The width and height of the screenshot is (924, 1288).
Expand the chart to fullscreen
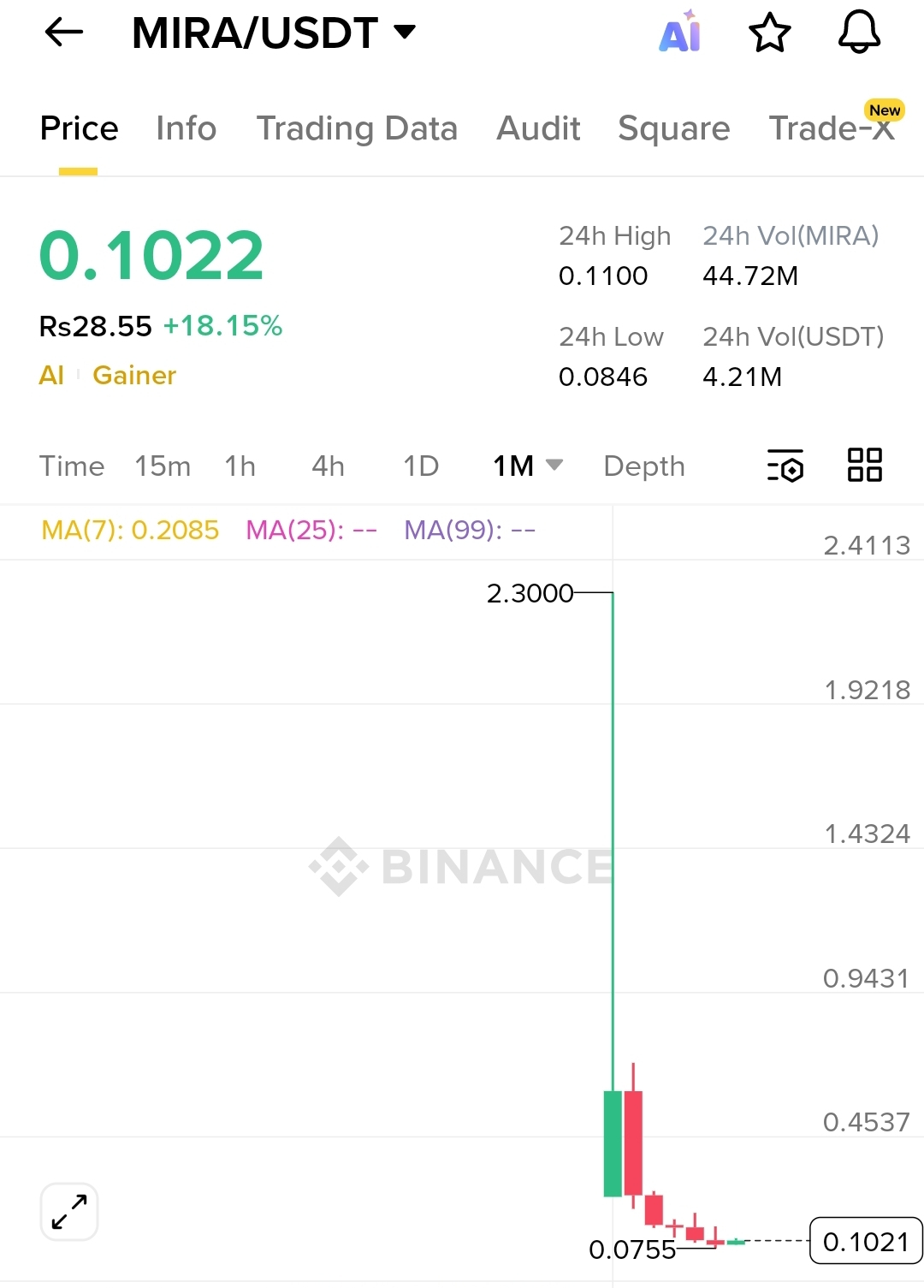tap(69, 1212)
